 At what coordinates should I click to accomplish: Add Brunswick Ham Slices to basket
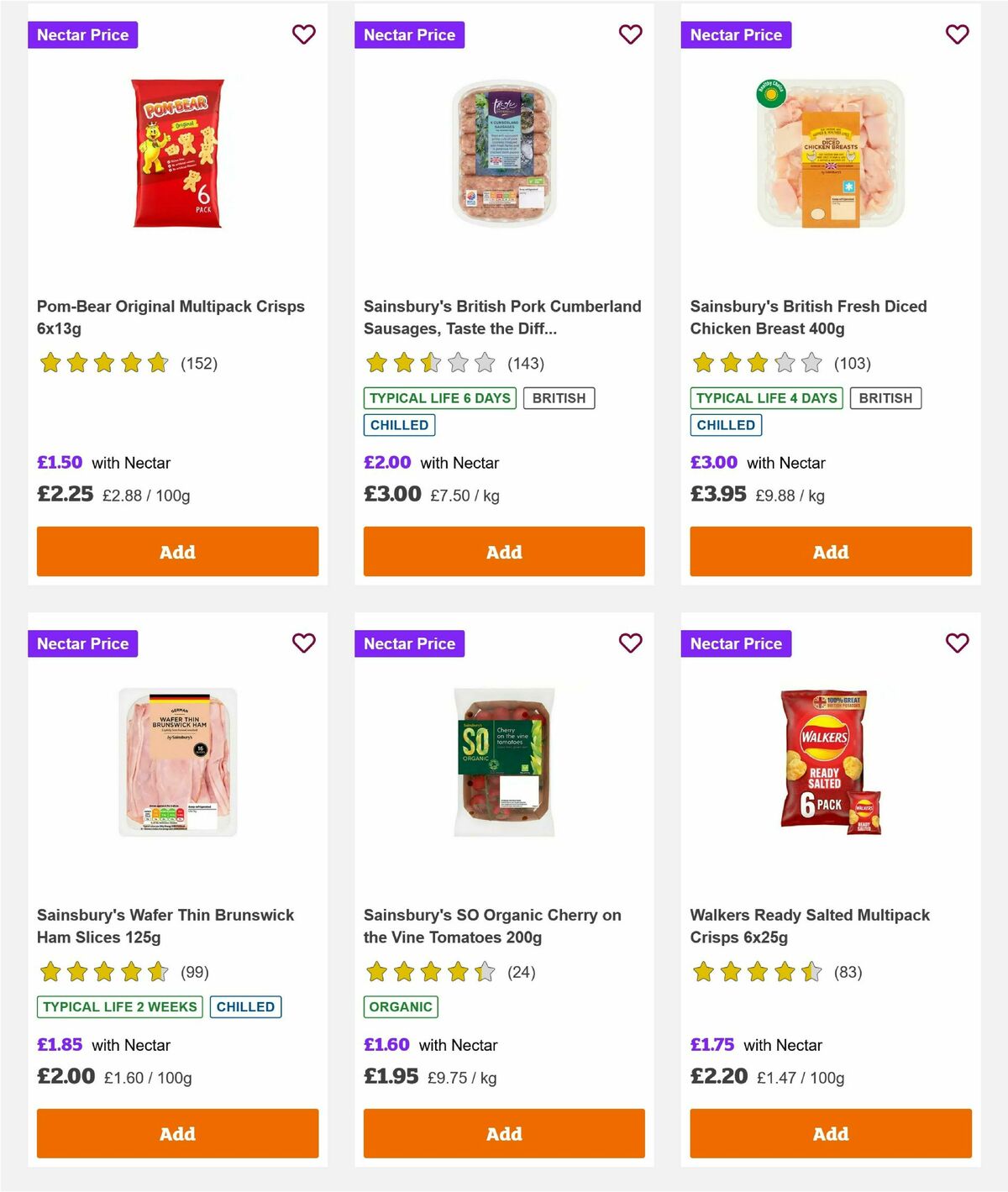point(176,1133)
